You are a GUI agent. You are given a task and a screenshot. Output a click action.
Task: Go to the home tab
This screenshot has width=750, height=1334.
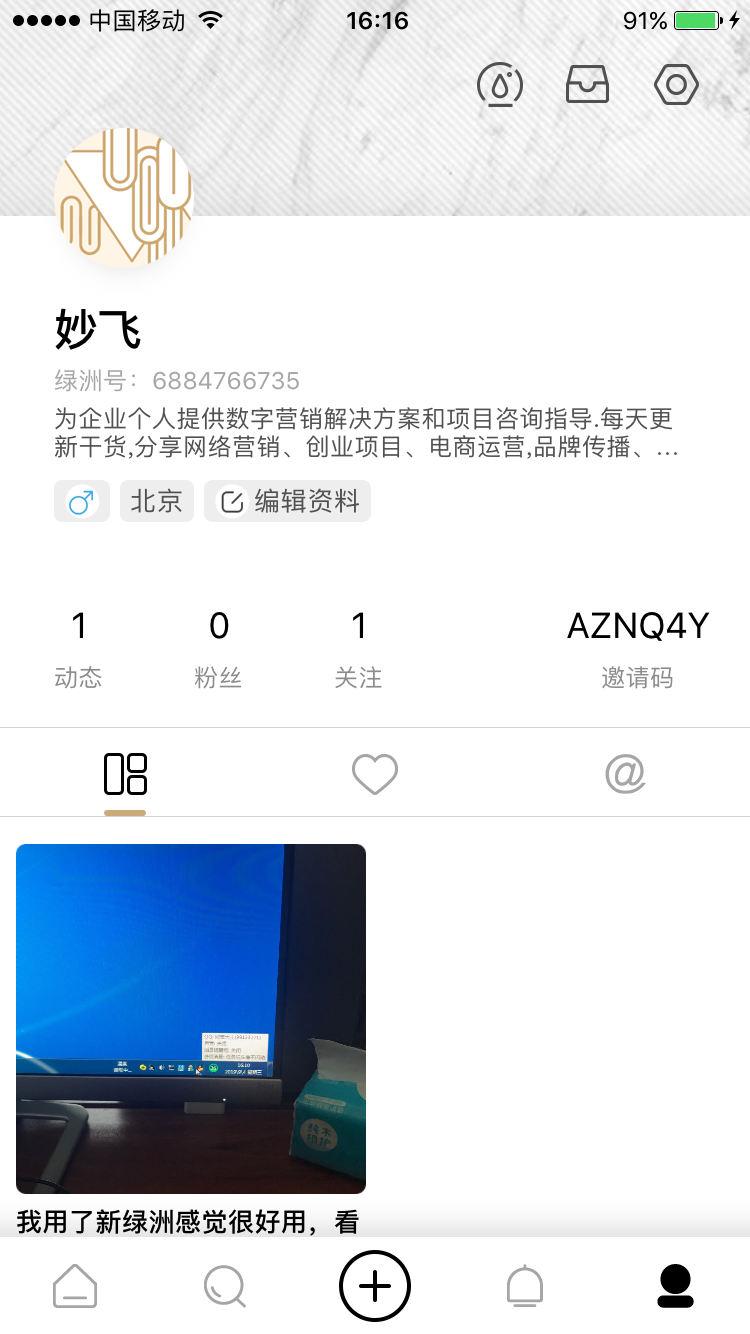pyautogui.click(x=75, y=1286)
